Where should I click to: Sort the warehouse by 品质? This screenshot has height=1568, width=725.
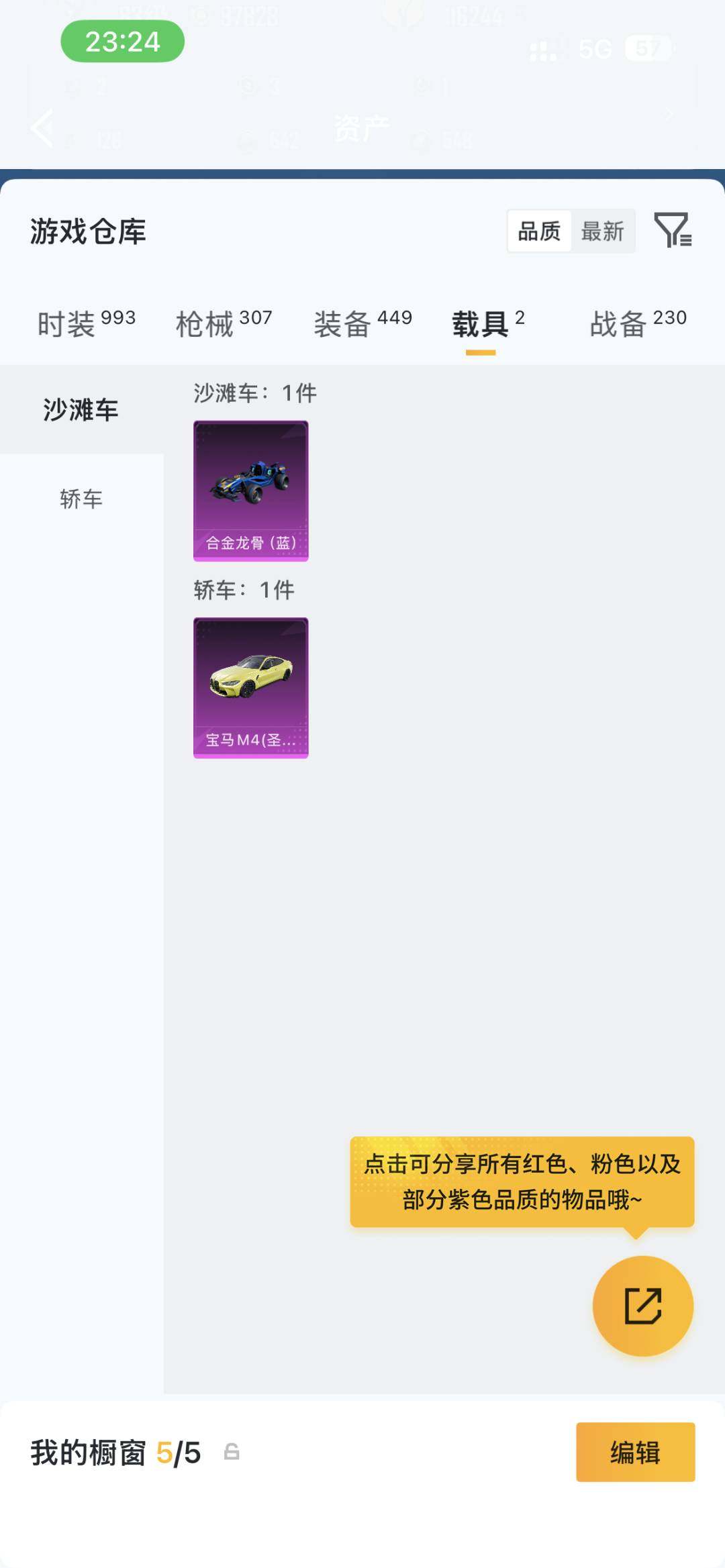(539, 231)
